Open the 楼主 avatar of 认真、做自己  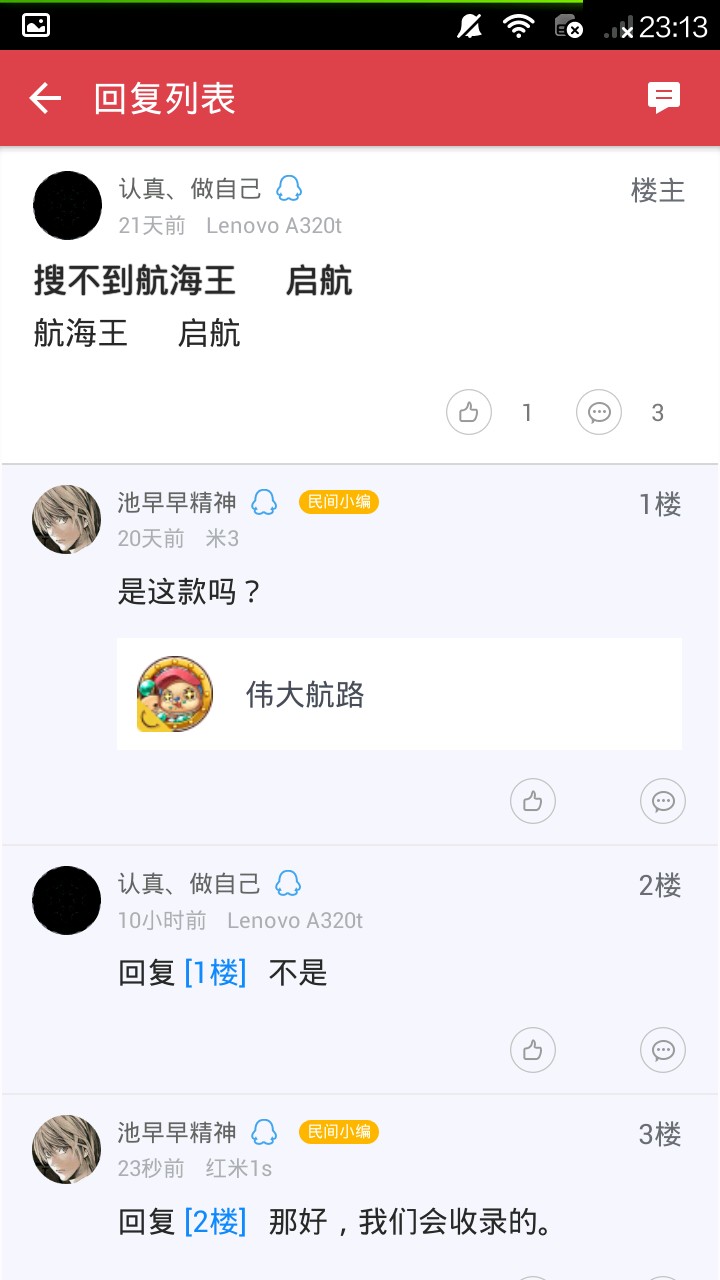click(x=68, y=205)
